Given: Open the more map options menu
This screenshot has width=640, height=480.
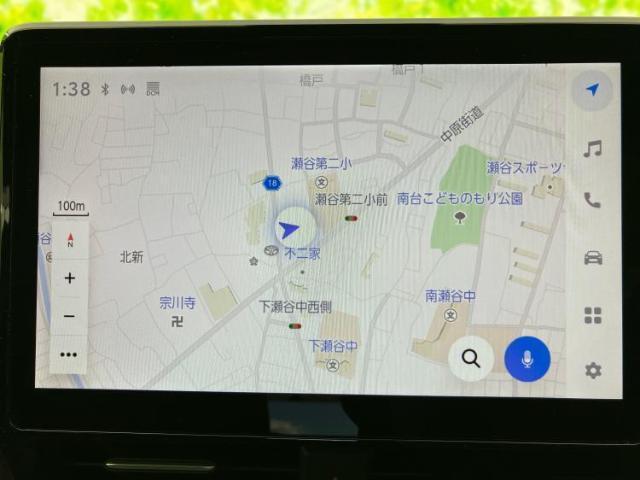Looking at the screenshot, I should 69,354.
